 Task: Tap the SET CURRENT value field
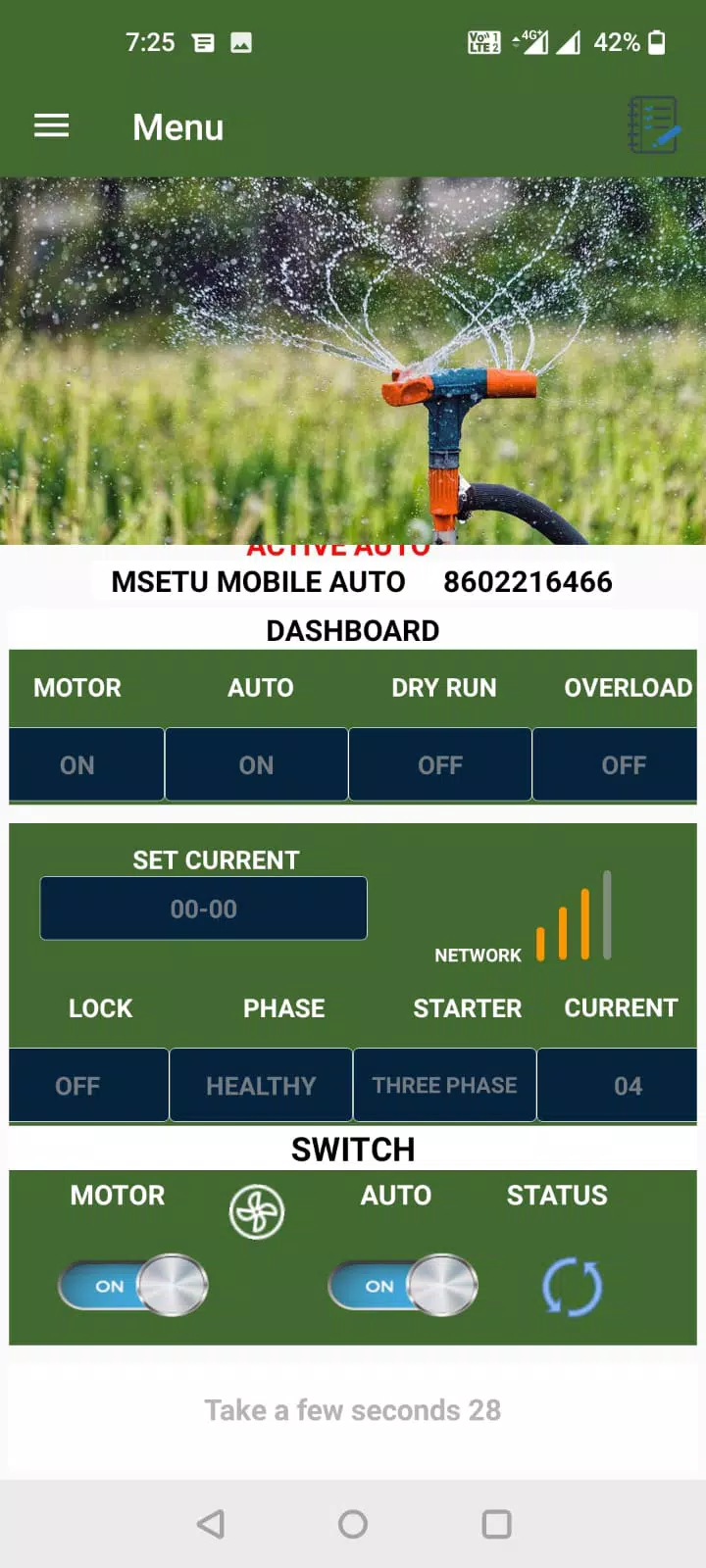coord(204,908)
